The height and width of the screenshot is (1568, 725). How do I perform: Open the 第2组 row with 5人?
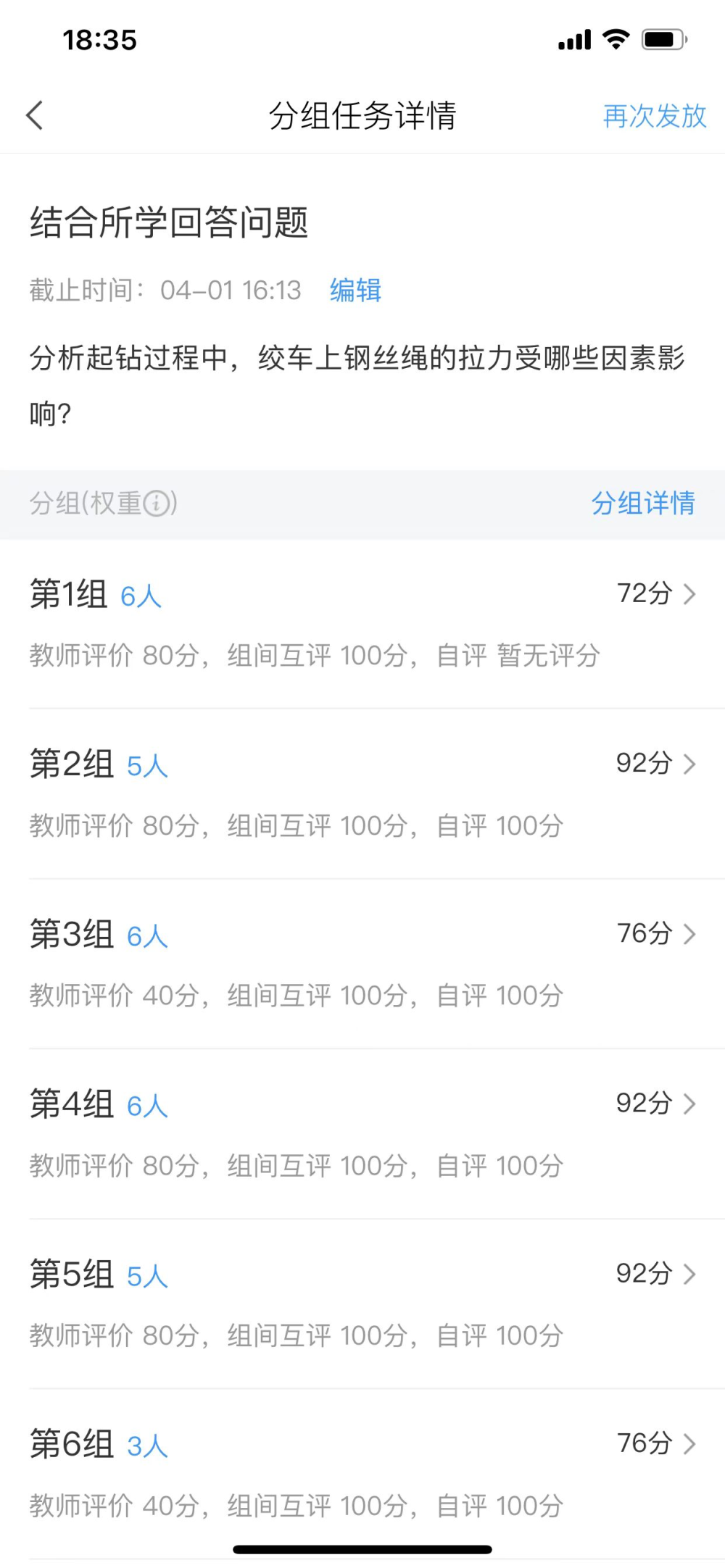point(362,793)
